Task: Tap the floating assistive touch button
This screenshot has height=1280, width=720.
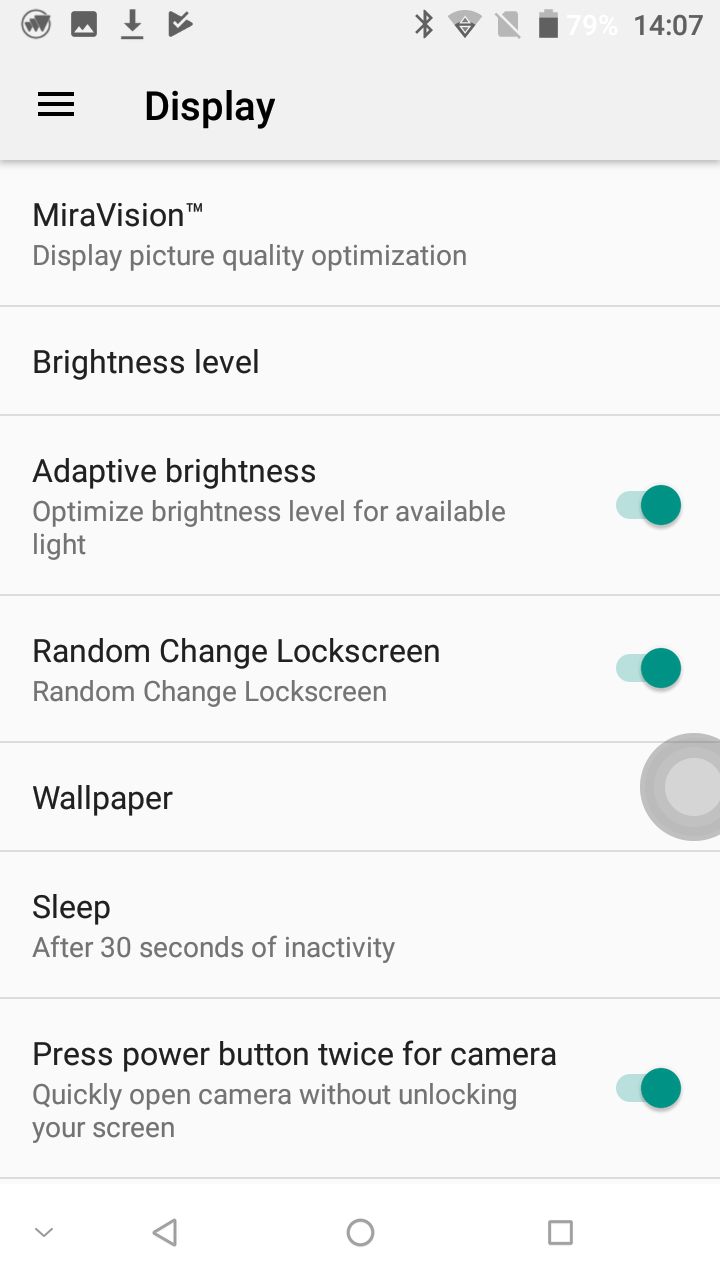Action: tap(688, 787)
